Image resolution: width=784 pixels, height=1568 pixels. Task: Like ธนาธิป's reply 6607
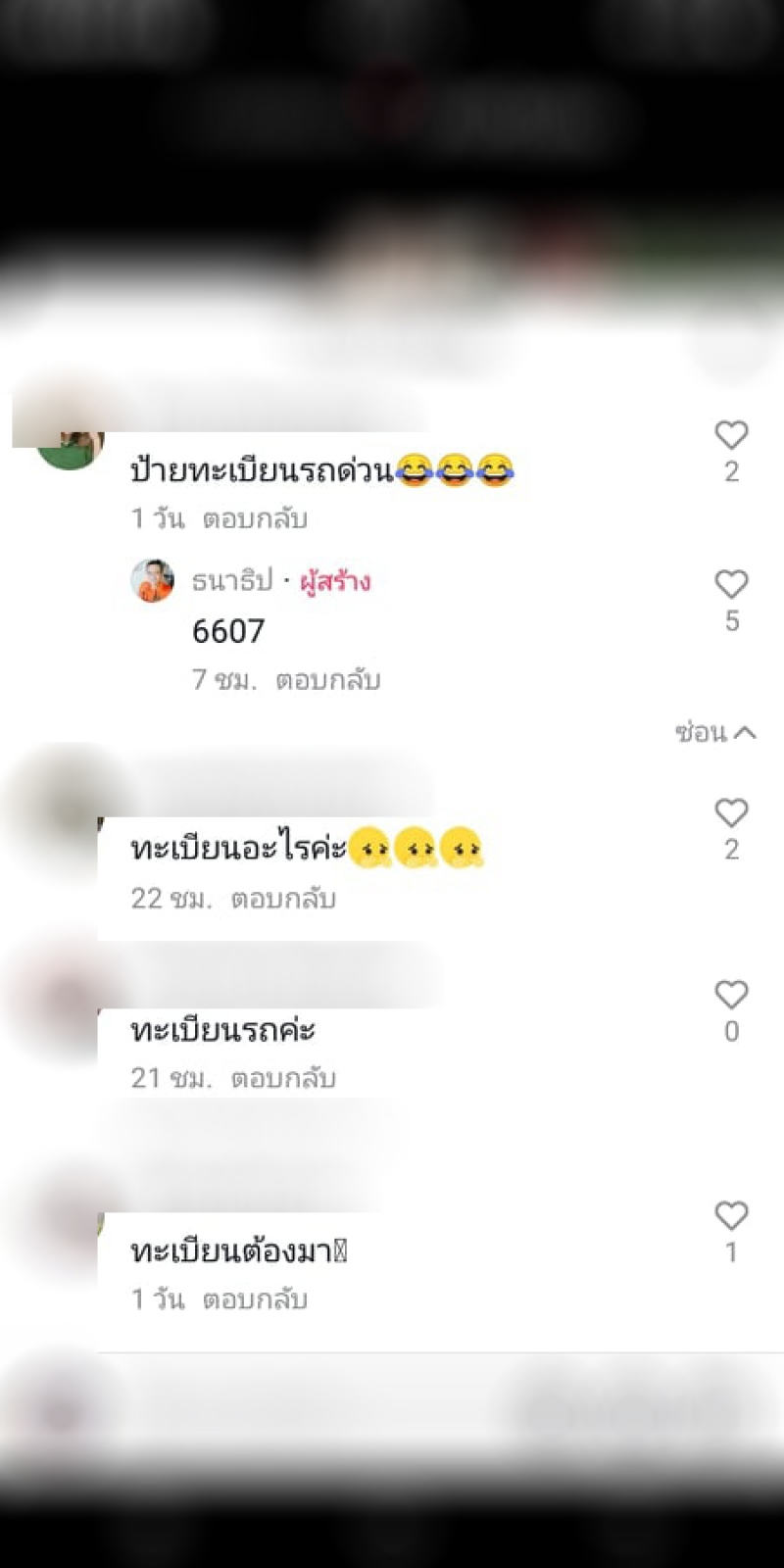click(731, 584)
